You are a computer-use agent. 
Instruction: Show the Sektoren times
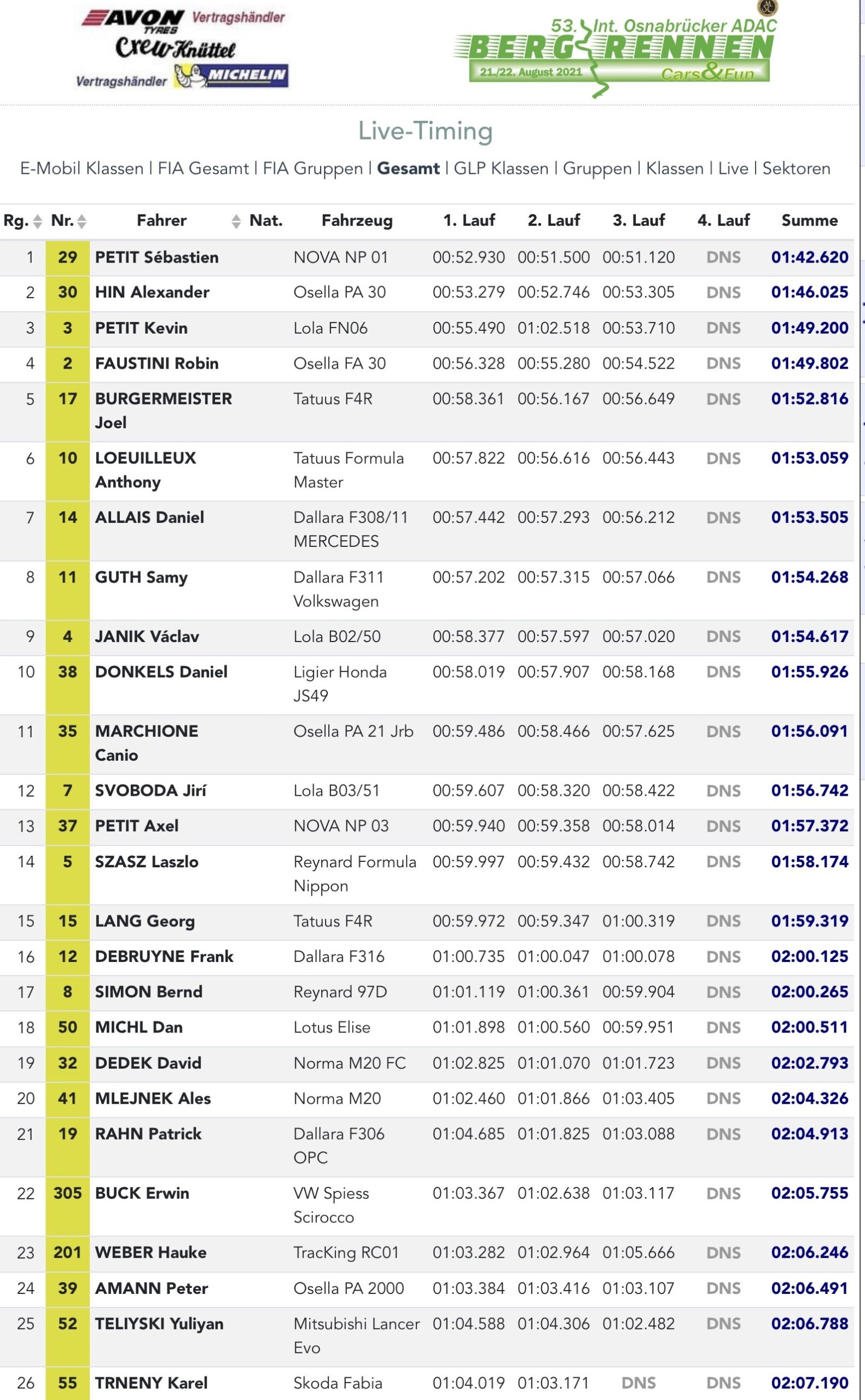(x=796, y=168)
